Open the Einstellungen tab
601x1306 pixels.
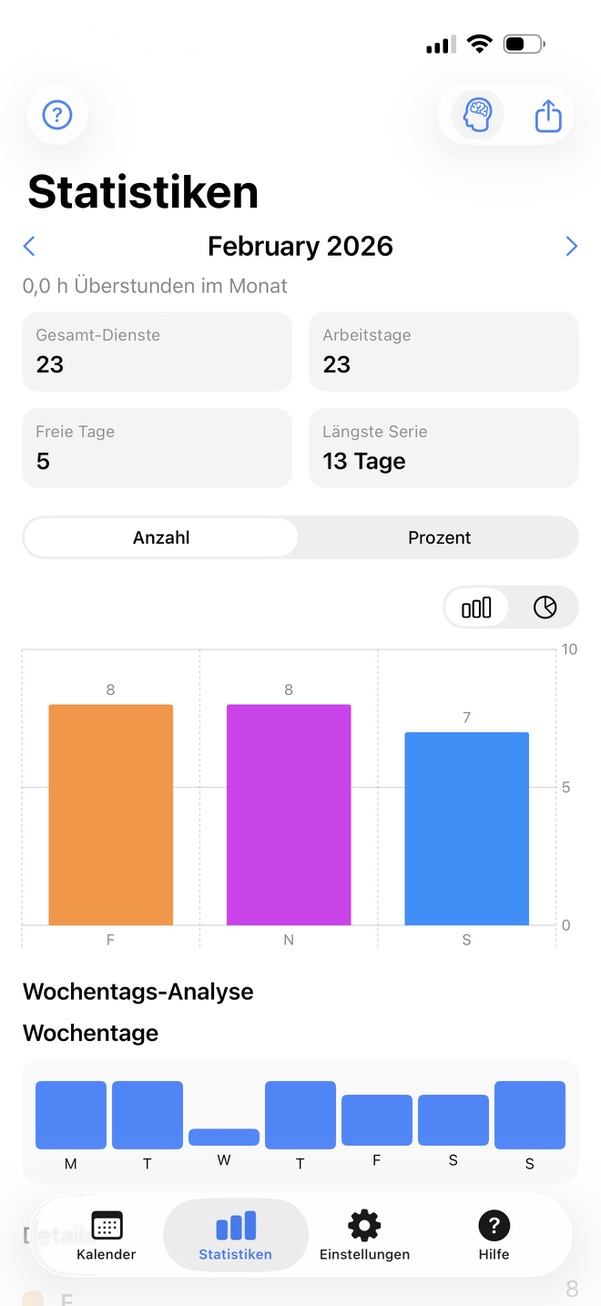click(x=364, y=1234)
